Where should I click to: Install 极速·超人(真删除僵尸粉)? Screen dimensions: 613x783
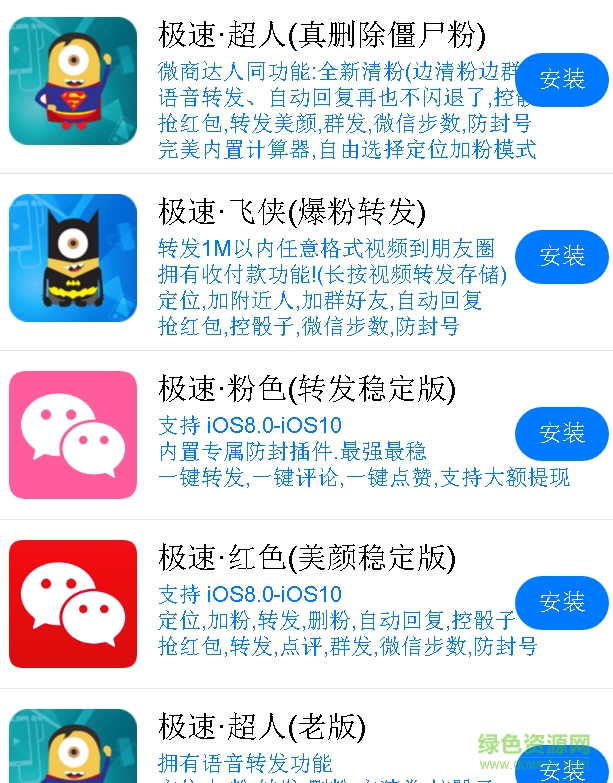(x=561, y=80)
